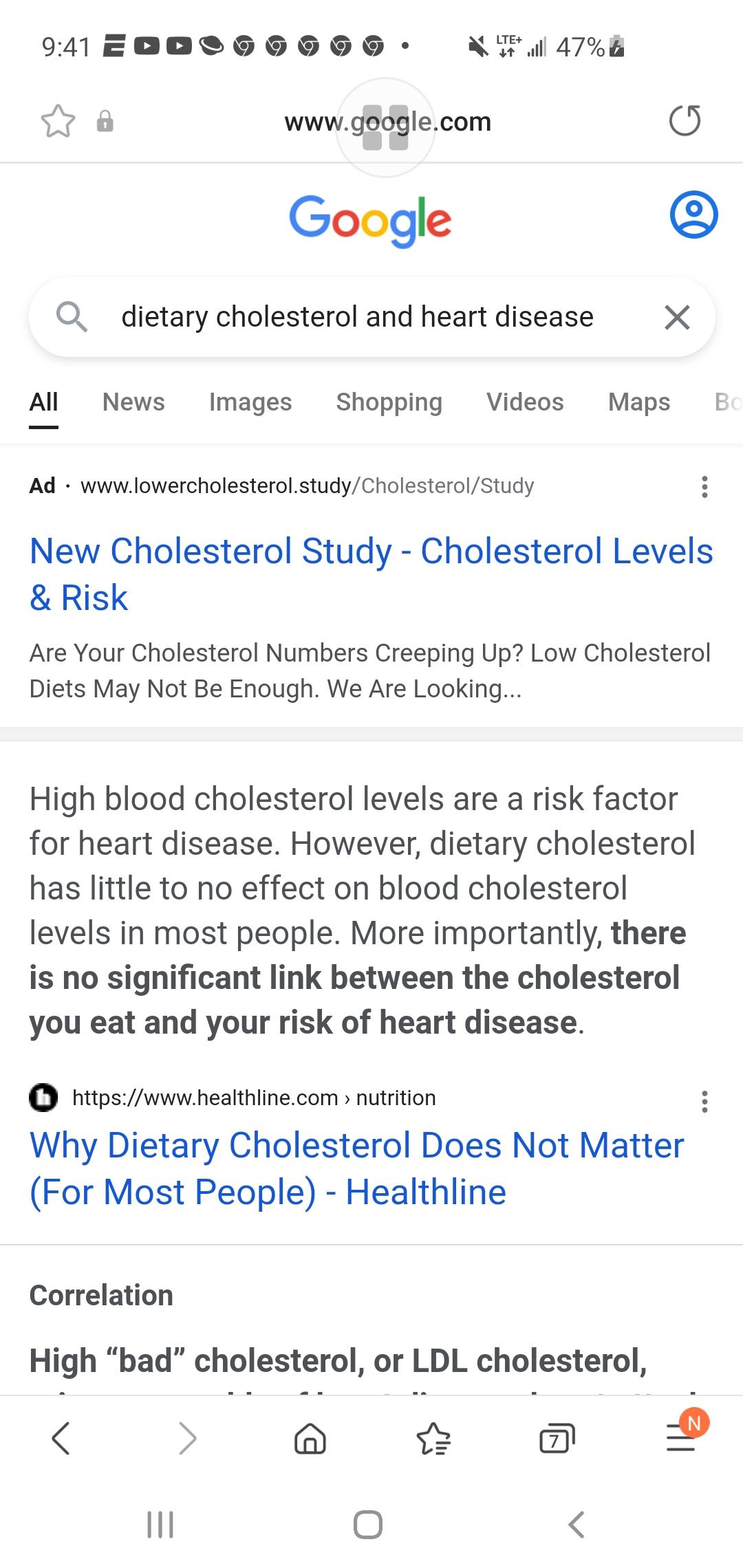Switch to the Maps tab
The height and width of the screenshot is (1568, 743).
point(639,402)
